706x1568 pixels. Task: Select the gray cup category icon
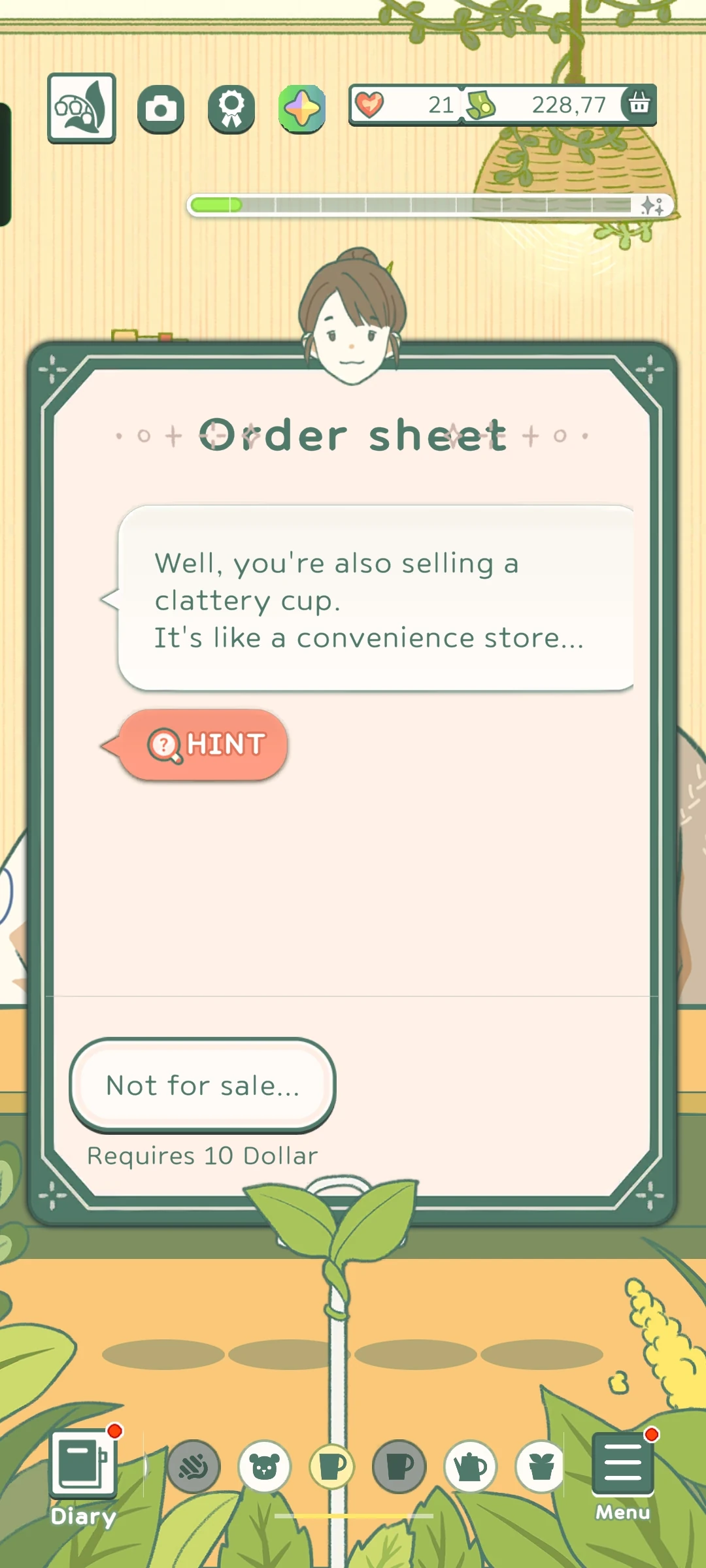point(399,1467)
